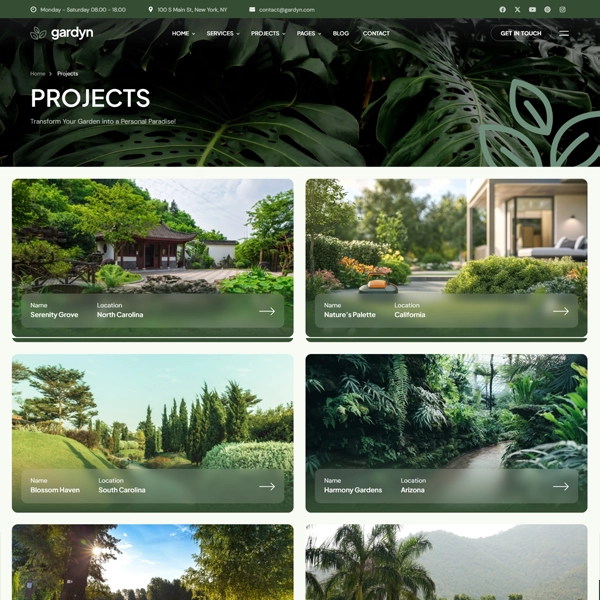Image resolution: width=600 pixels, height=600 pixels.
Task: Expand the Services menu item
Action: [x=222, y=33]
